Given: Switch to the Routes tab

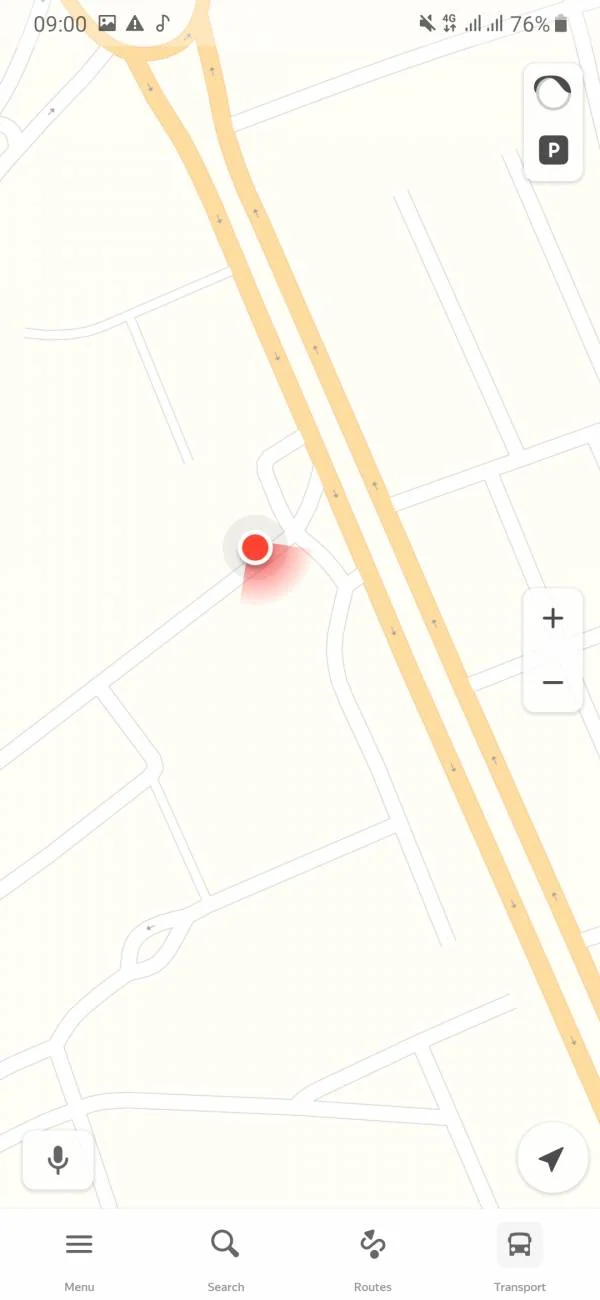Looking at the screenshot, I should [373, 1256].
